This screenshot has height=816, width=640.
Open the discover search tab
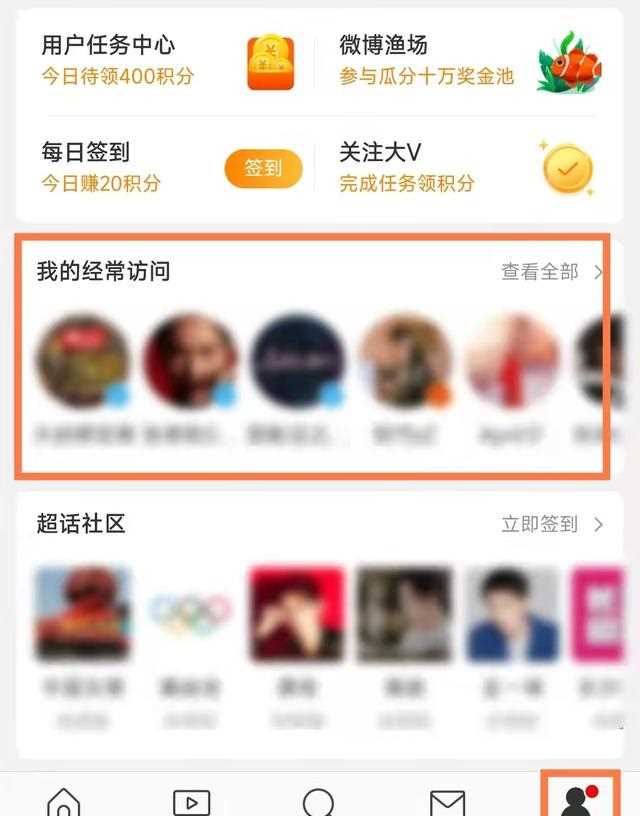(319, 801)
